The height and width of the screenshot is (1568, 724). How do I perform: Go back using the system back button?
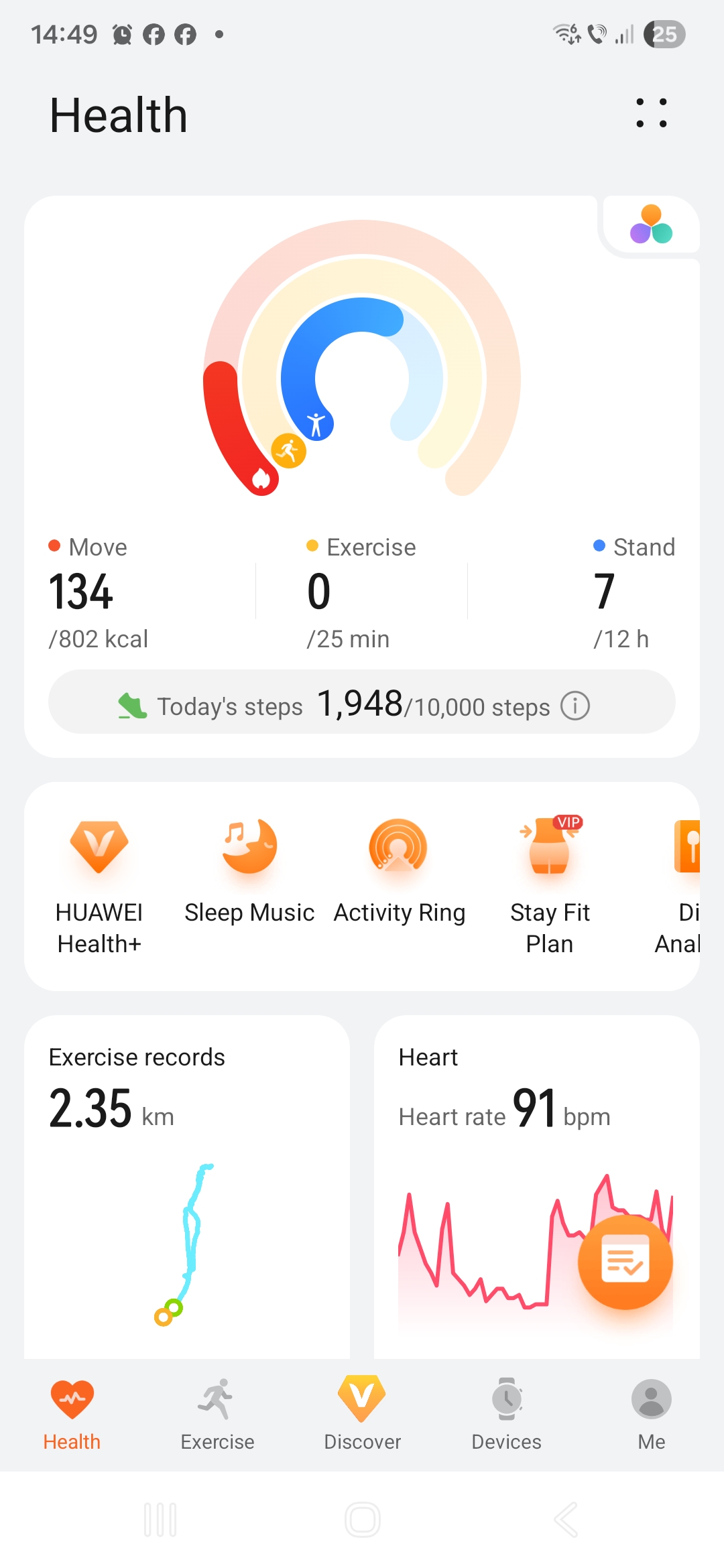[565, 1520]
